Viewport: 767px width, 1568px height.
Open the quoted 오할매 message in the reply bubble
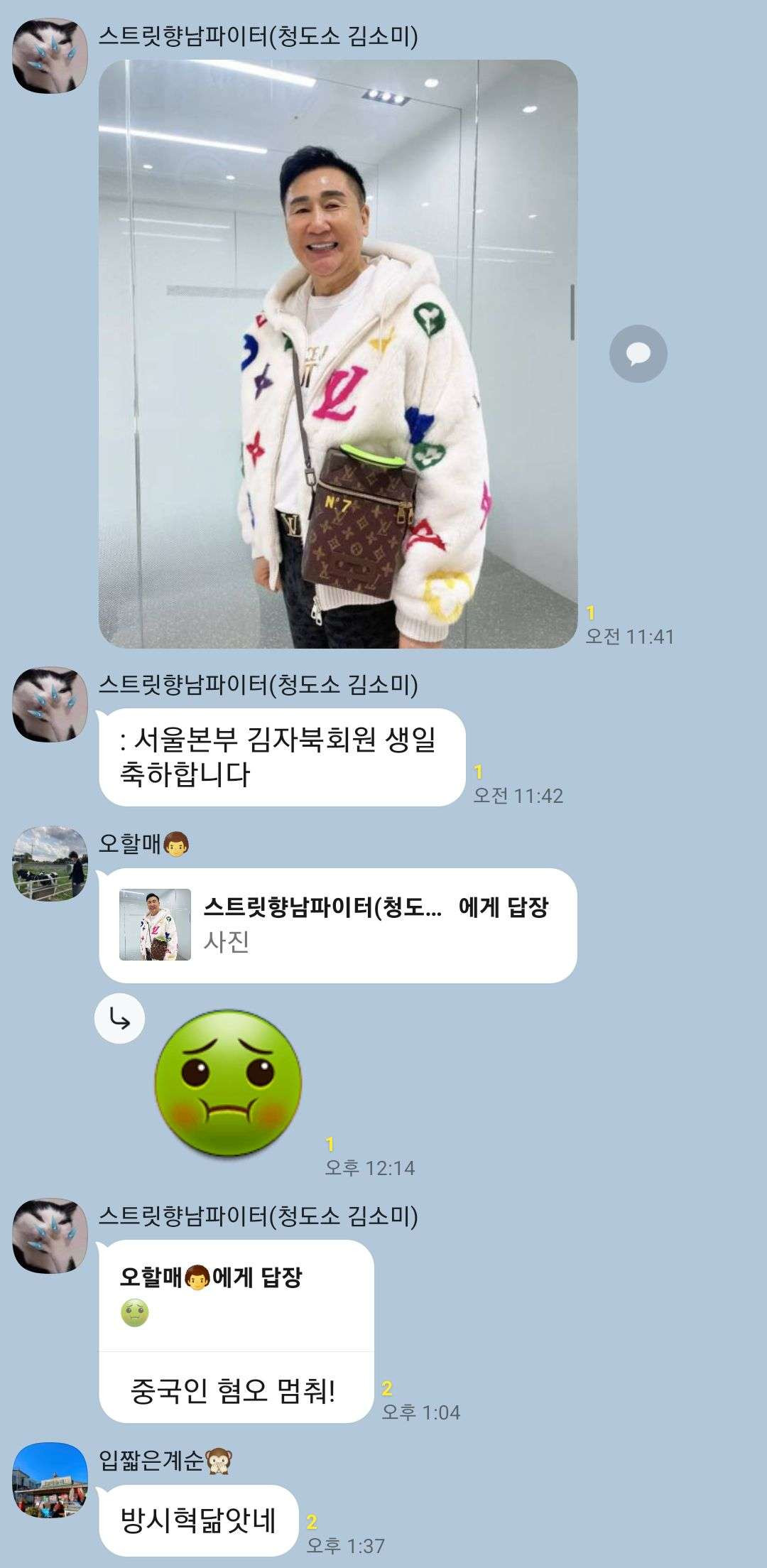(x=236, y=1296)
